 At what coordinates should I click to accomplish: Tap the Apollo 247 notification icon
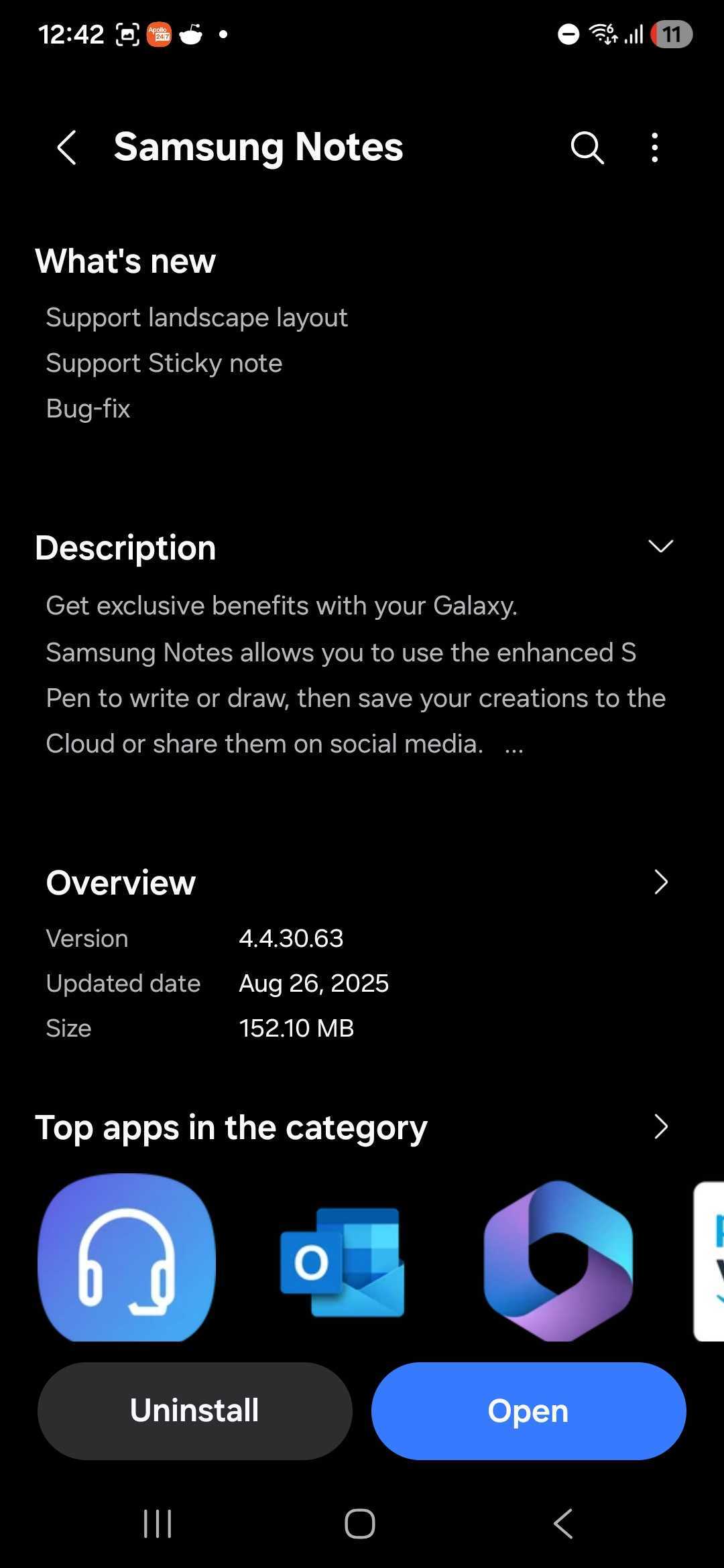pos(158,34)
